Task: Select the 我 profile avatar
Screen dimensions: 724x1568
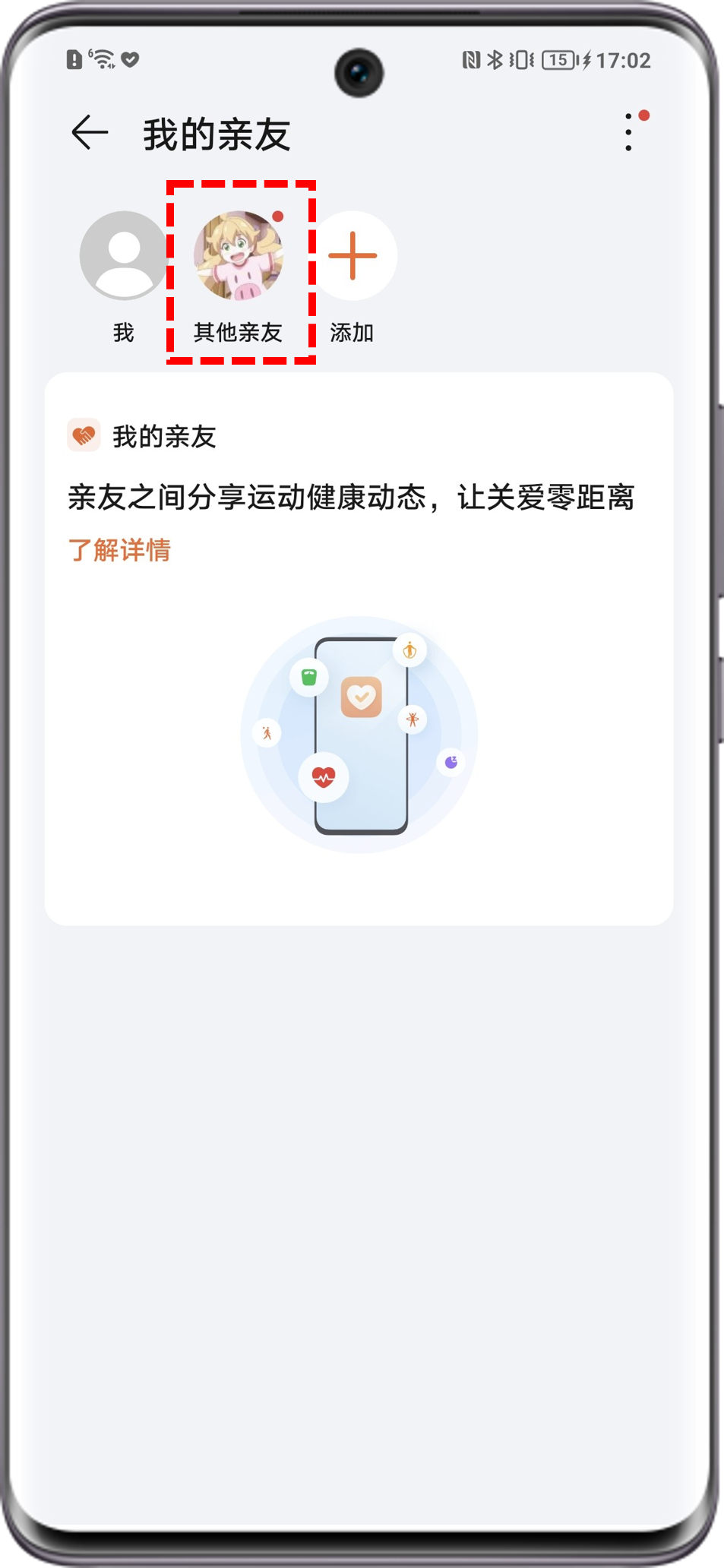Action: coord(123,256)
